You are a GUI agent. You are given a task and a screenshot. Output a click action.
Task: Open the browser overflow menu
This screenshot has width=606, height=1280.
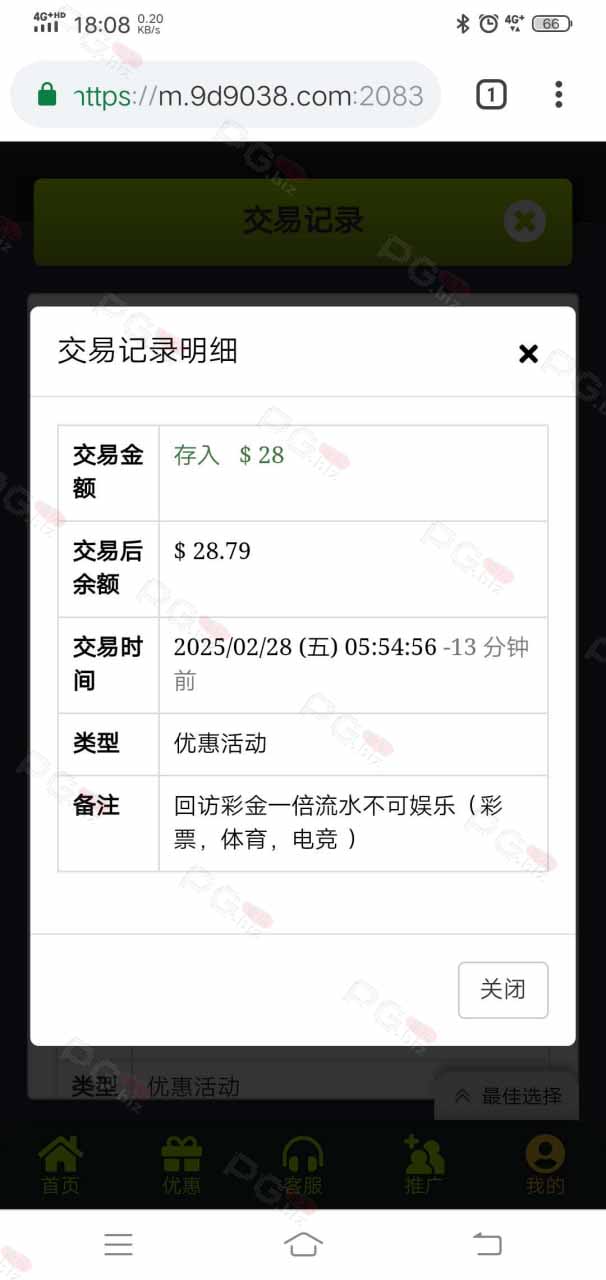tap(558, 95)
